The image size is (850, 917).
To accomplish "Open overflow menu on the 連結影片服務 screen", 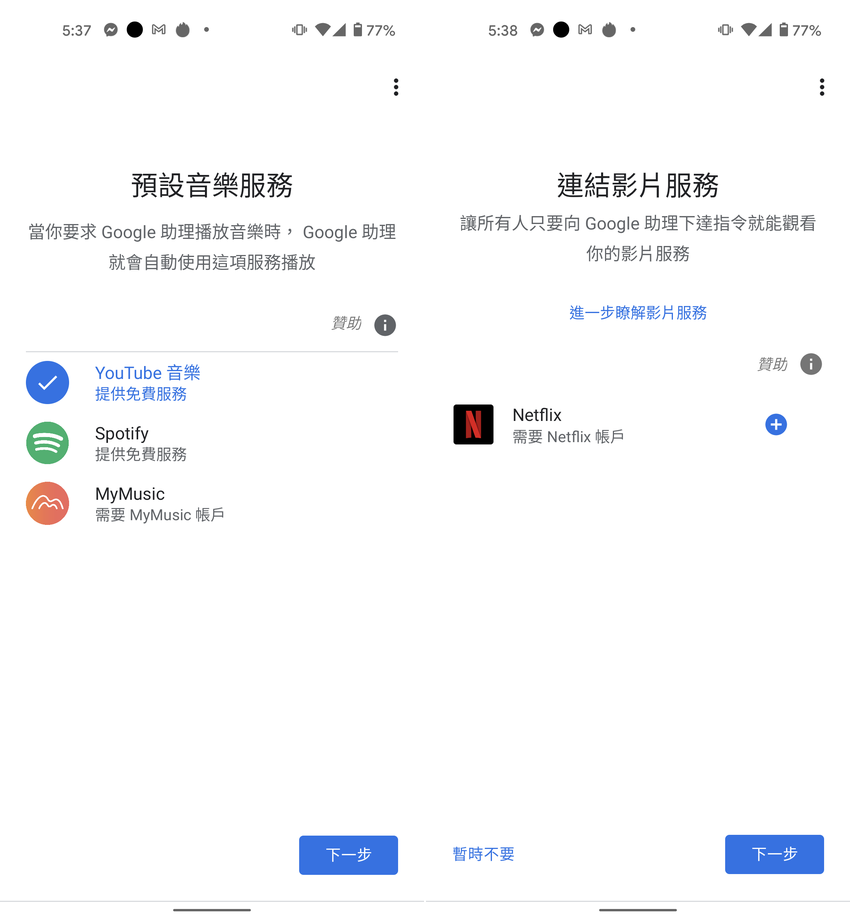I will [x=822, y=88].
